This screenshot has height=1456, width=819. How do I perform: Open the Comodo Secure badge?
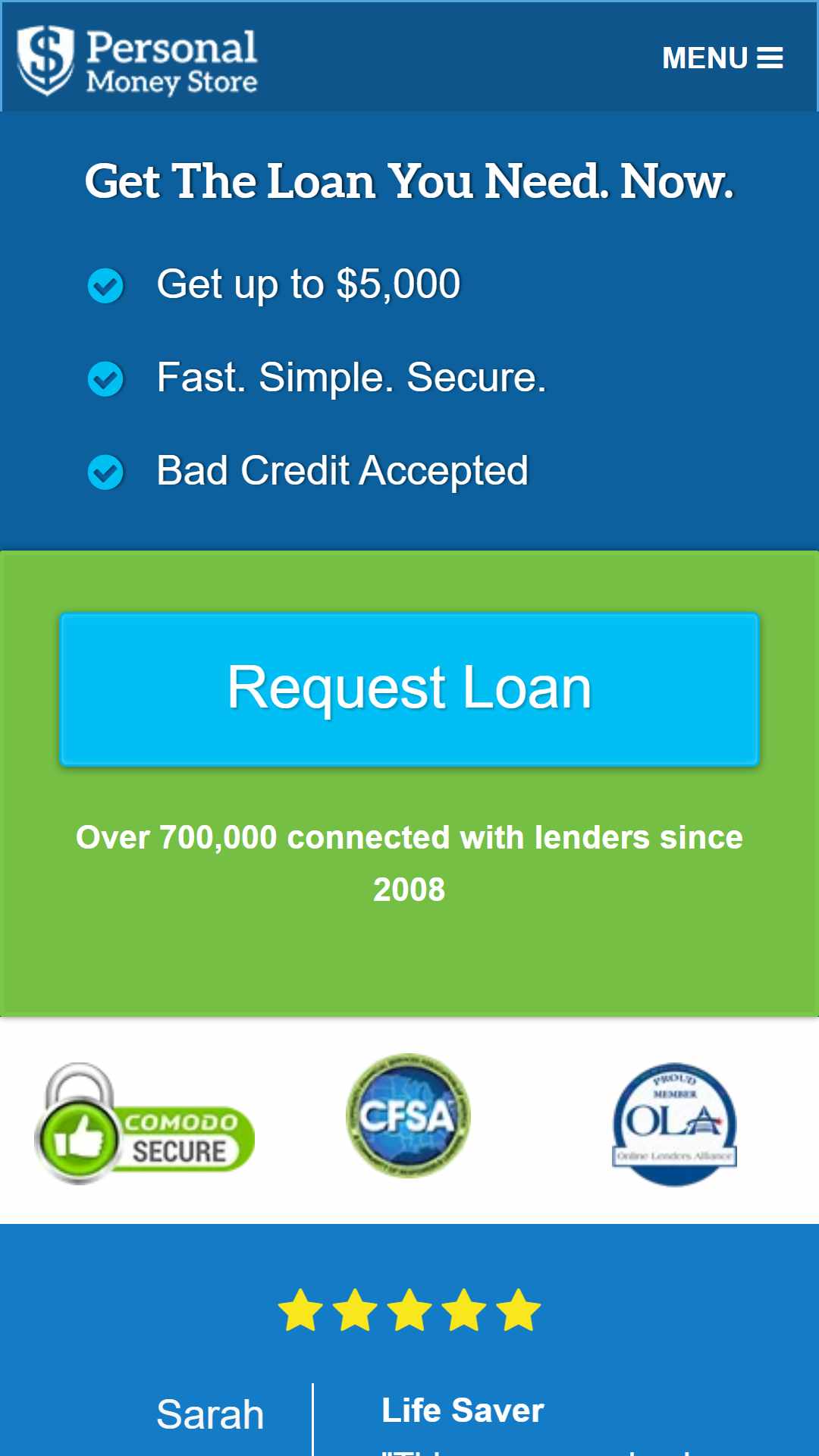point(145,1124)
